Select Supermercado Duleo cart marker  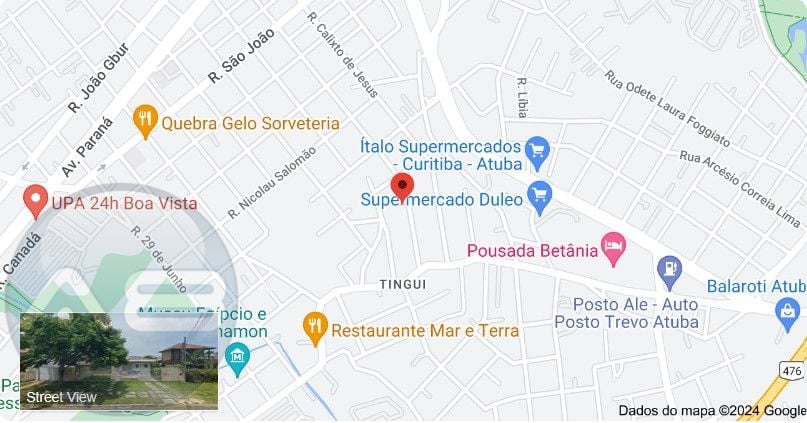click(x=541, y=197)
